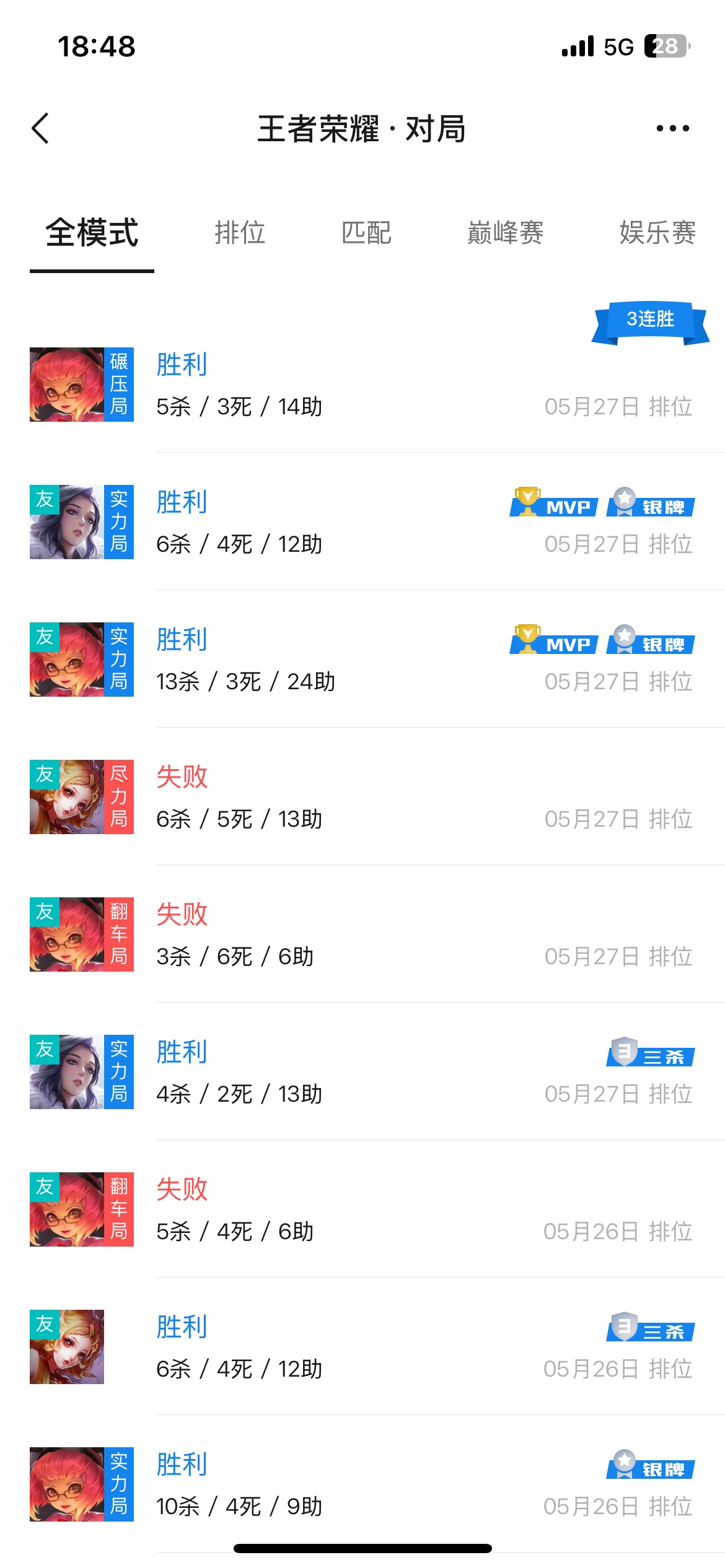Switch to the 娱乐赛 tab
The height and width of the screenshot is (1568, 725).
657,233
